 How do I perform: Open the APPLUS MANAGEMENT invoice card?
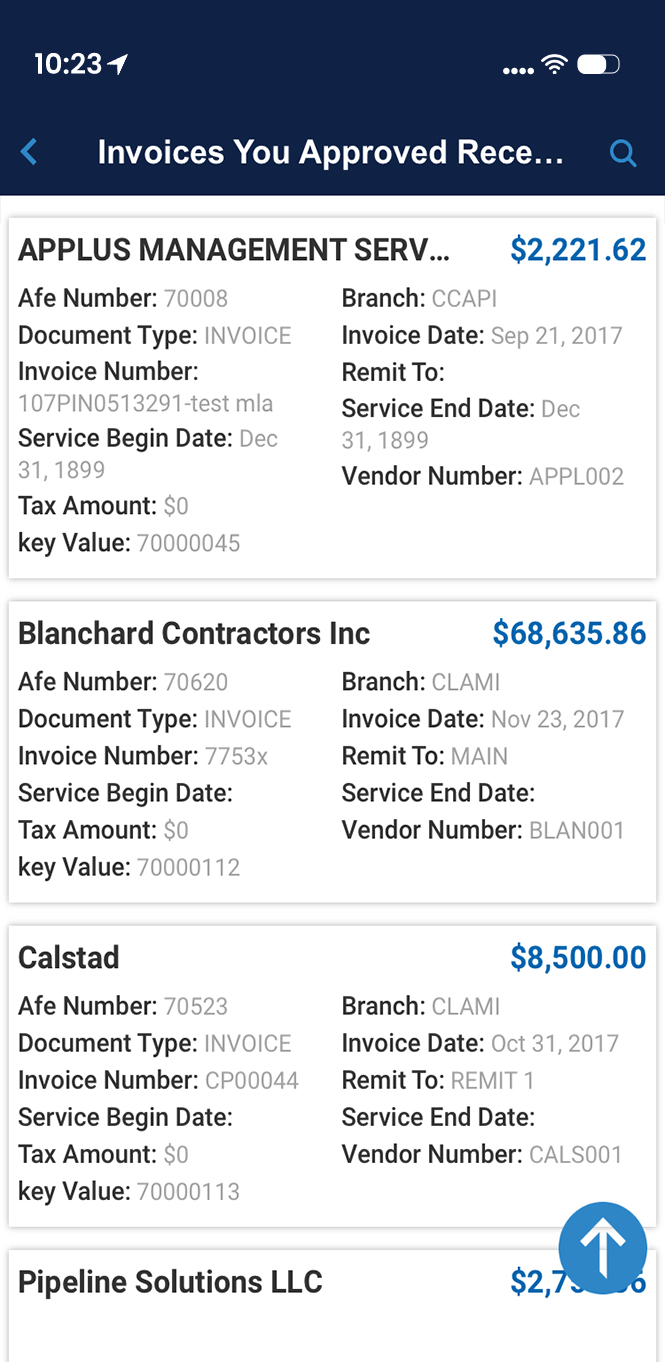332,398
